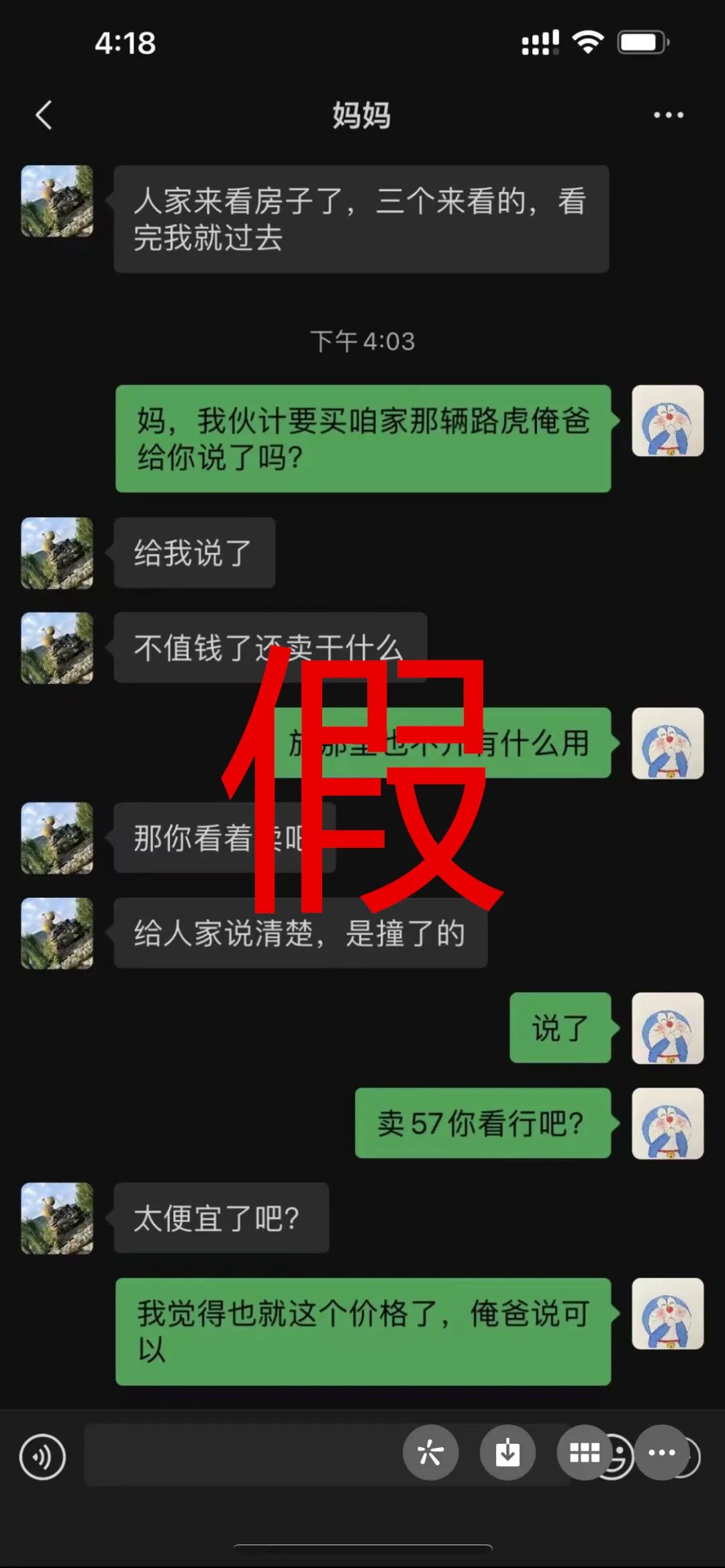725x1568 pixels.
Task: Tap the Souyisou search-in-image button
Action: click(x=430, y=1452)
